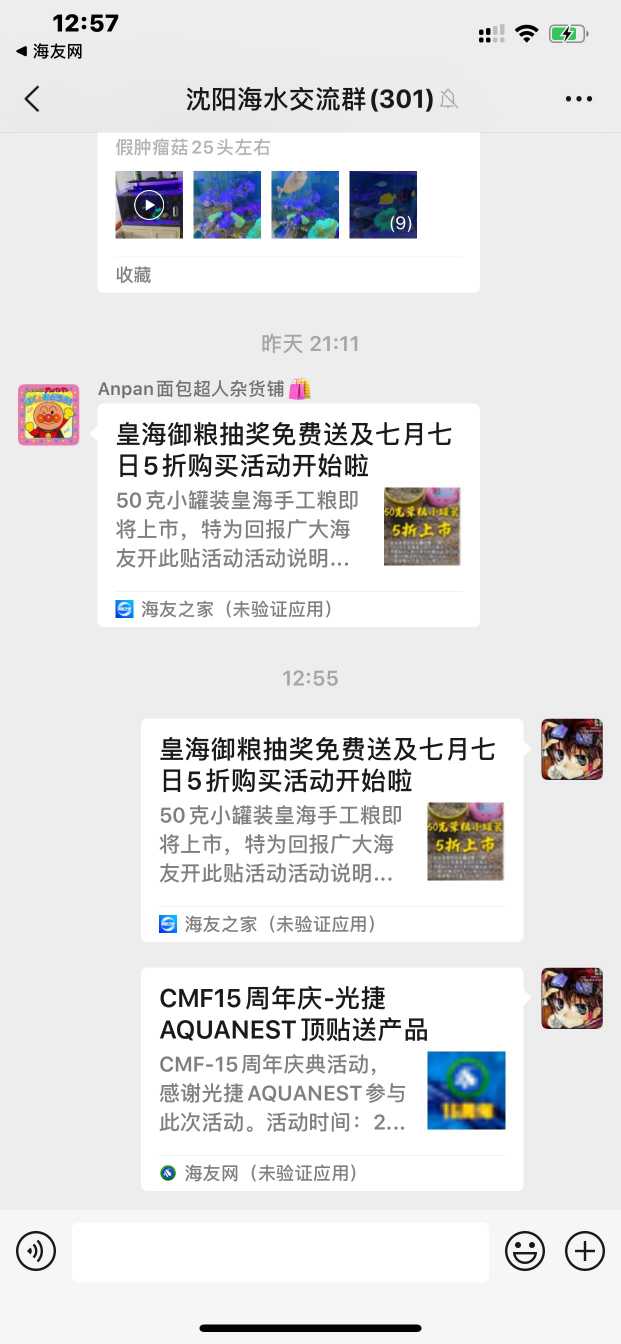The height and width of the screenshot is (1344, 621).
Task: Open the photo thumbnail marked (9)
Action: [x=383, y=205]
